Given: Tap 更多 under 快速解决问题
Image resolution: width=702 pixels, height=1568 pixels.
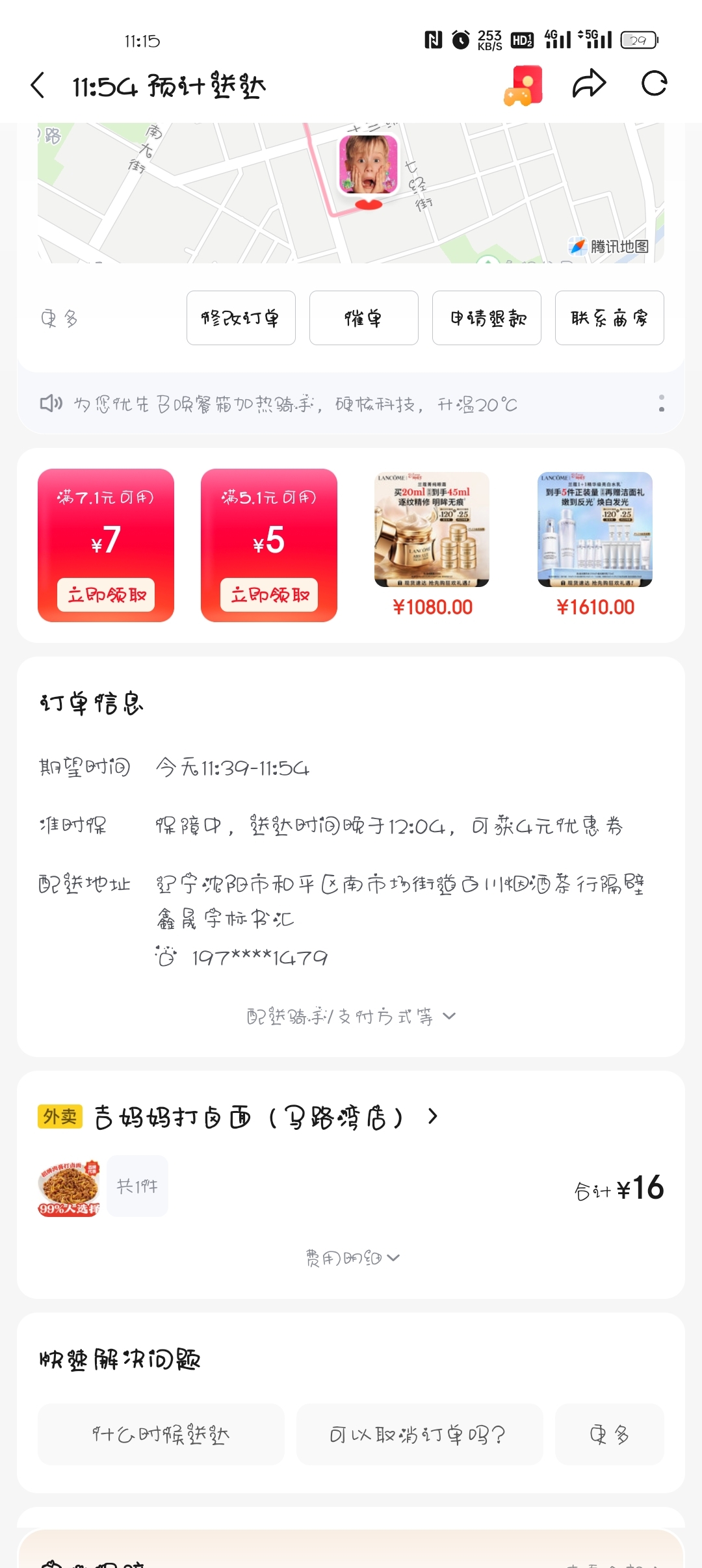Looking at the screenshot, I should [609, 1435].
